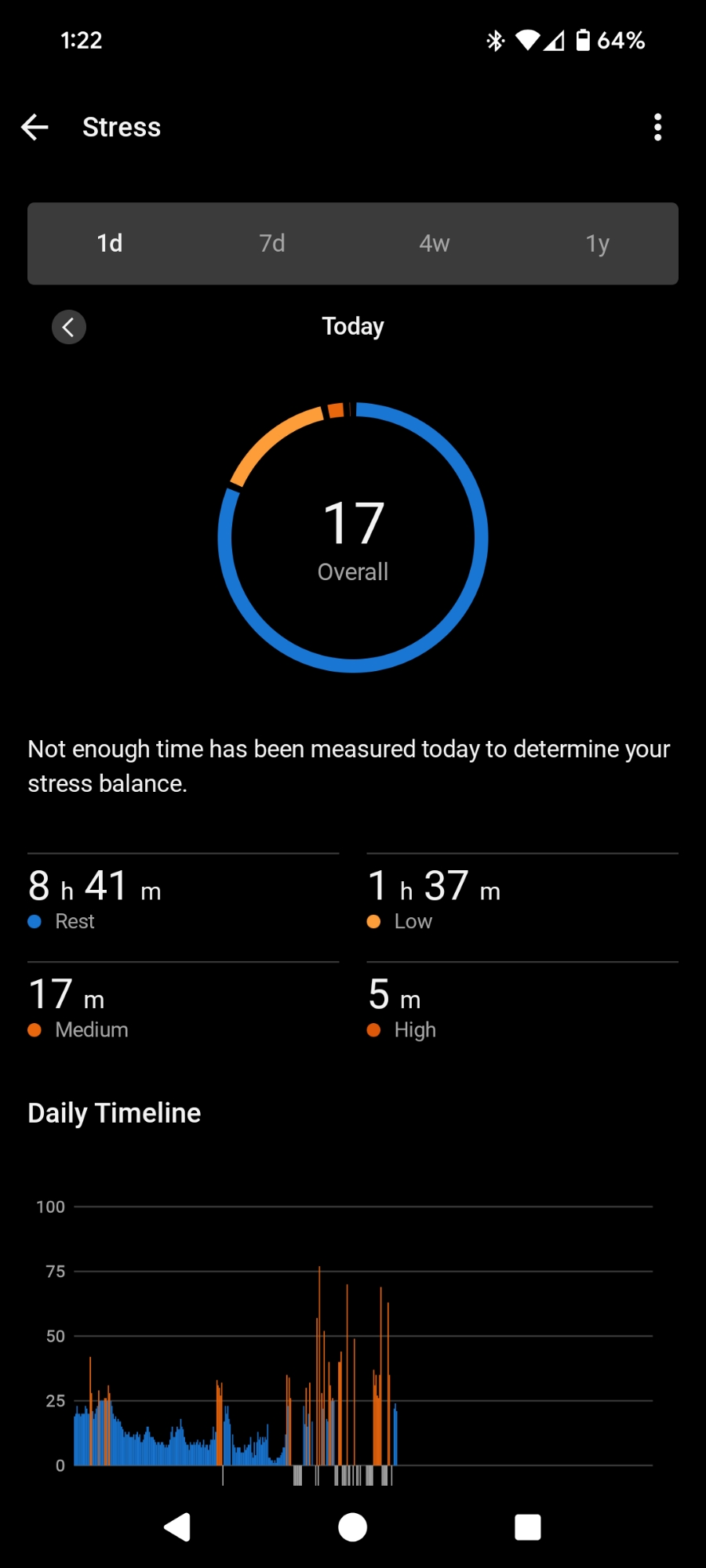Go to the previous day

click(69, 327)
